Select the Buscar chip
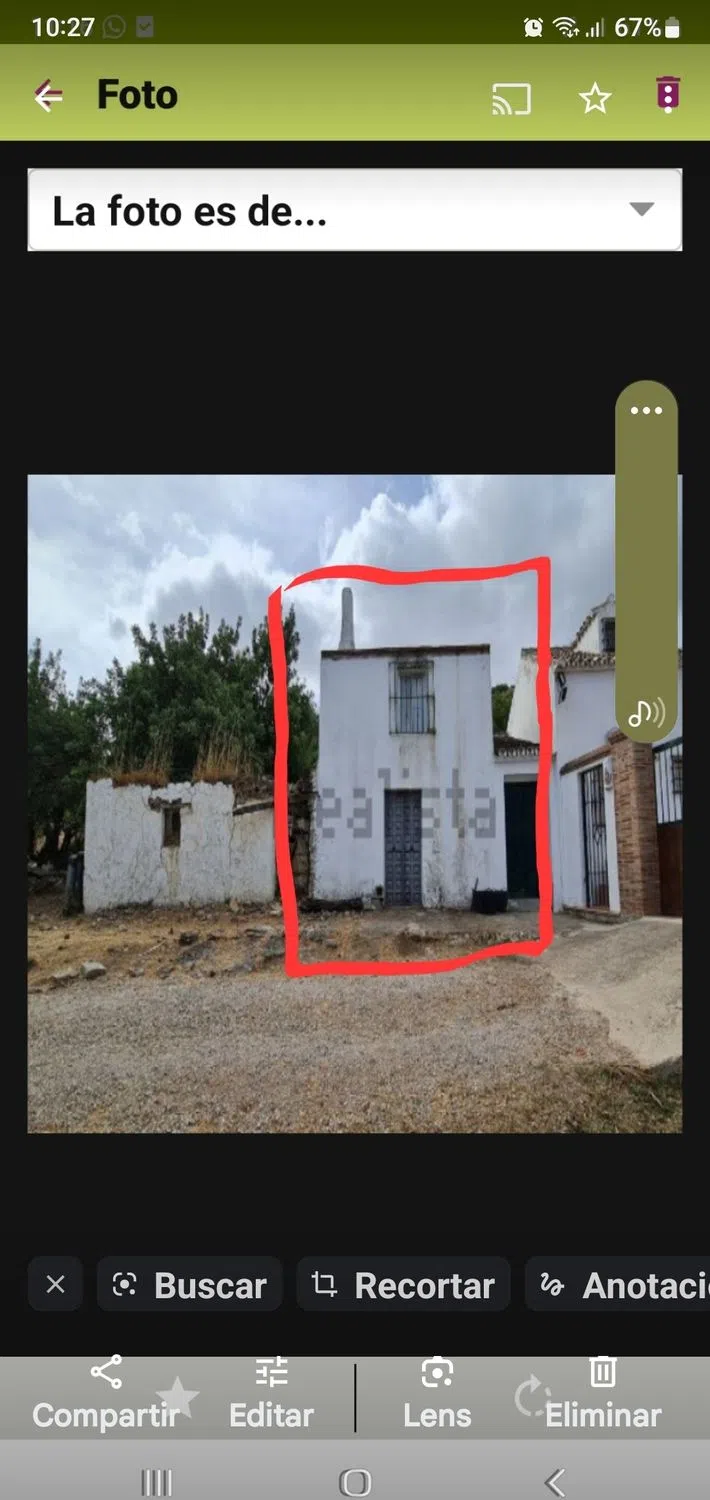Viewport: 710px width, 1500px height. tap(190, 1285)
